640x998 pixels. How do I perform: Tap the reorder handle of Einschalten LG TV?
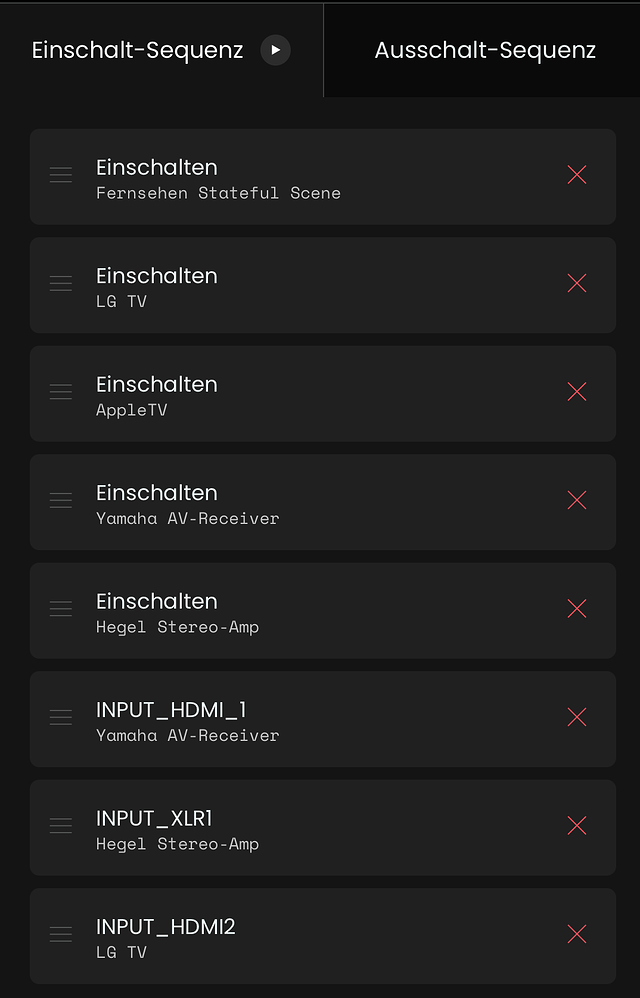point(61,284)
